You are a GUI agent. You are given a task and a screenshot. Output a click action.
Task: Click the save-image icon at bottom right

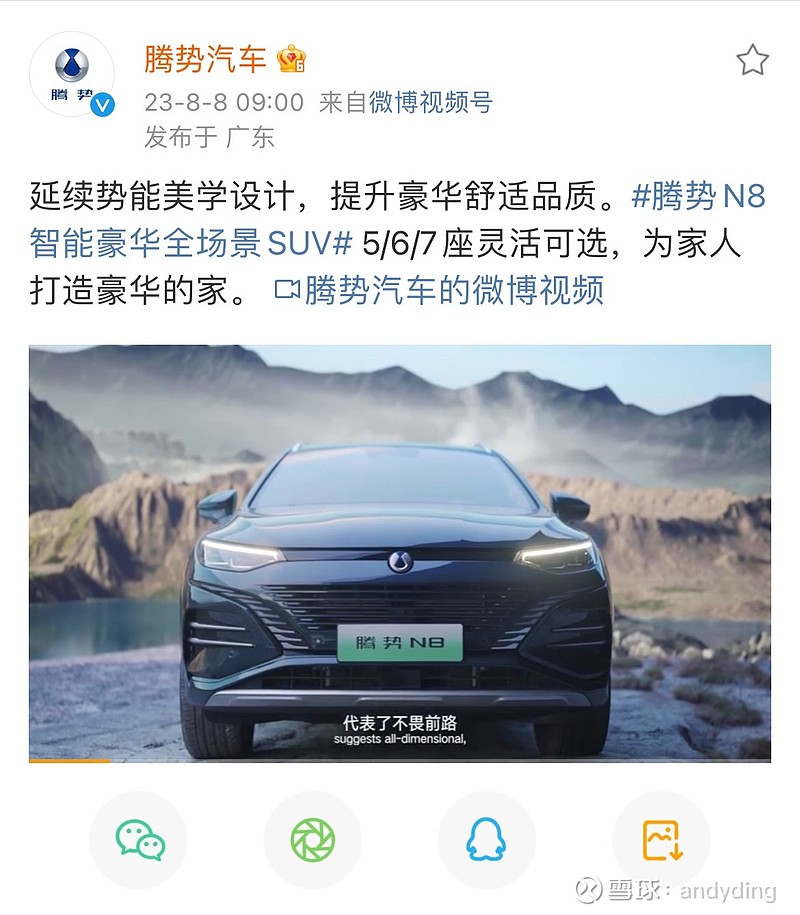[x=662, y=841]
